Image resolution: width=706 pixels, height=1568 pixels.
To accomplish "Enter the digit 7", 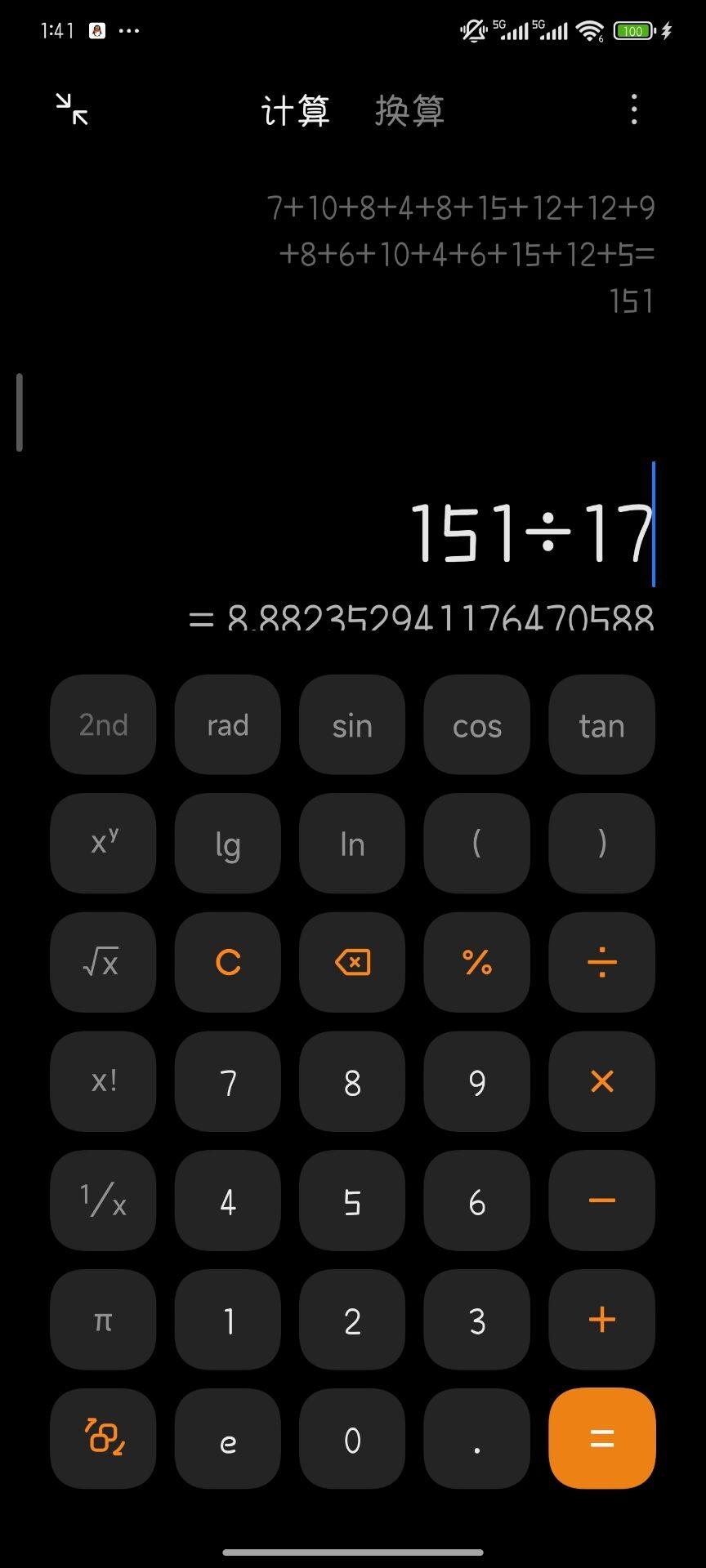I will (x=228, y=1081).
